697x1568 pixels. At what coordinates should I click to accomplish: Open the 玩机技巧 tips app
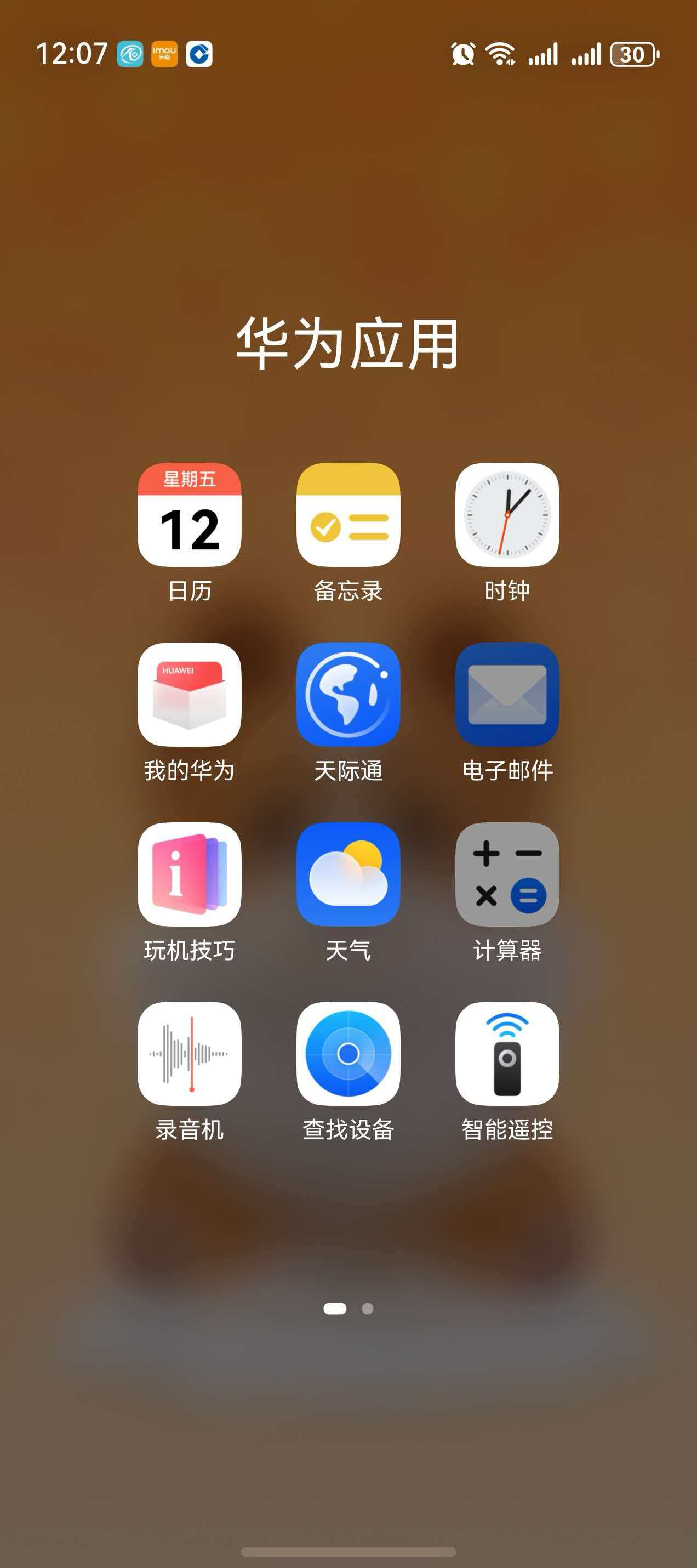[x=189, y=873]
